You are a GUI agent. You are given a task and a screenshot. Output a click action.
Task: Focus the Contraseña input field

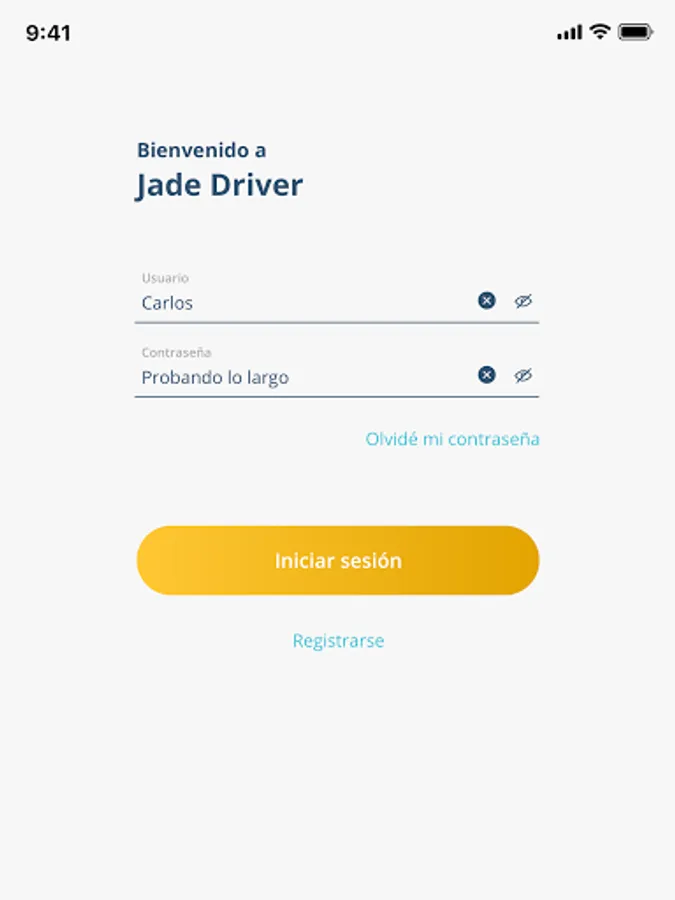tap(300, 377)
